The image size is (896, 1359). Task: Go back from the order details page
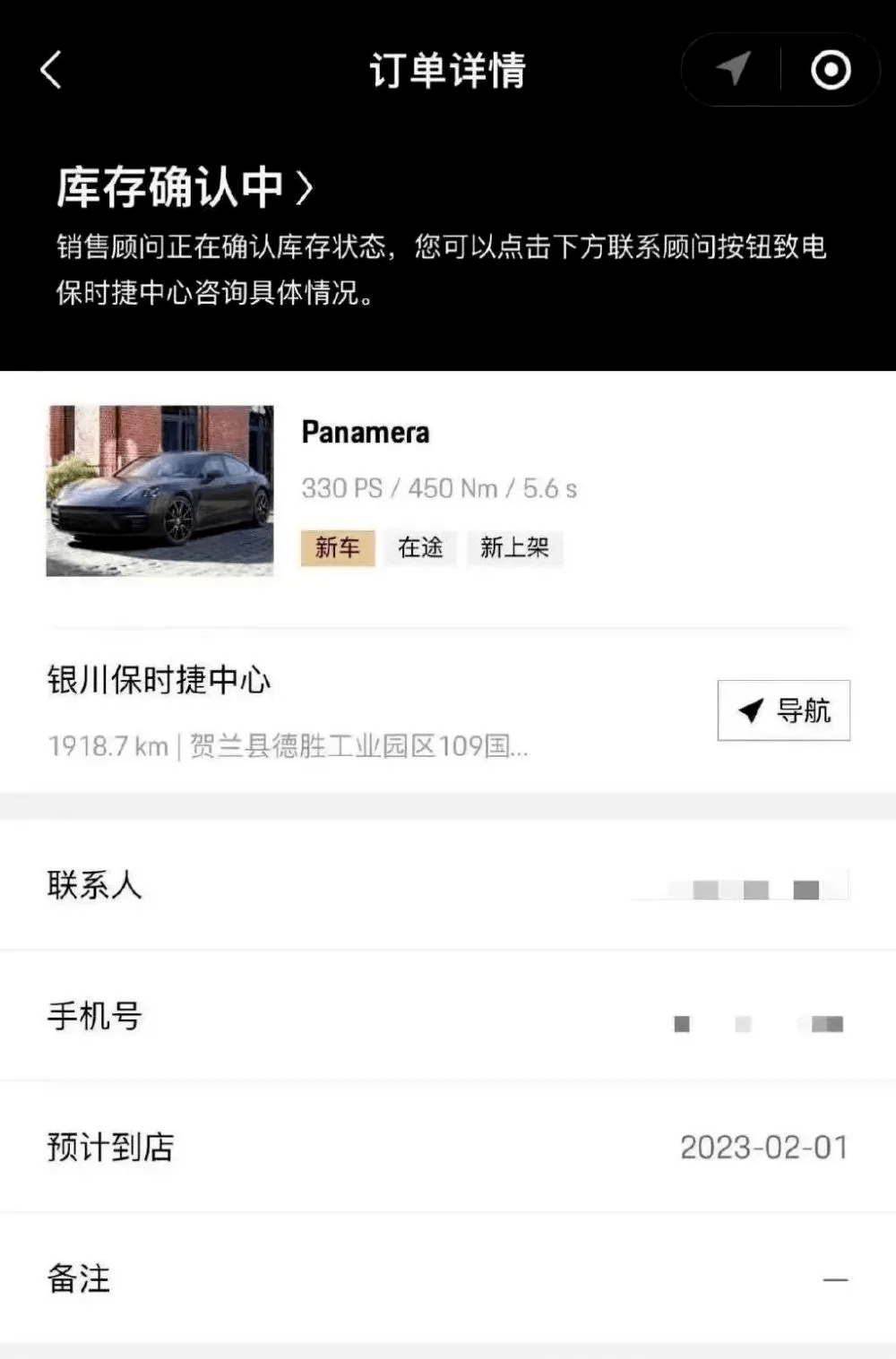click(x=51, y=70)
